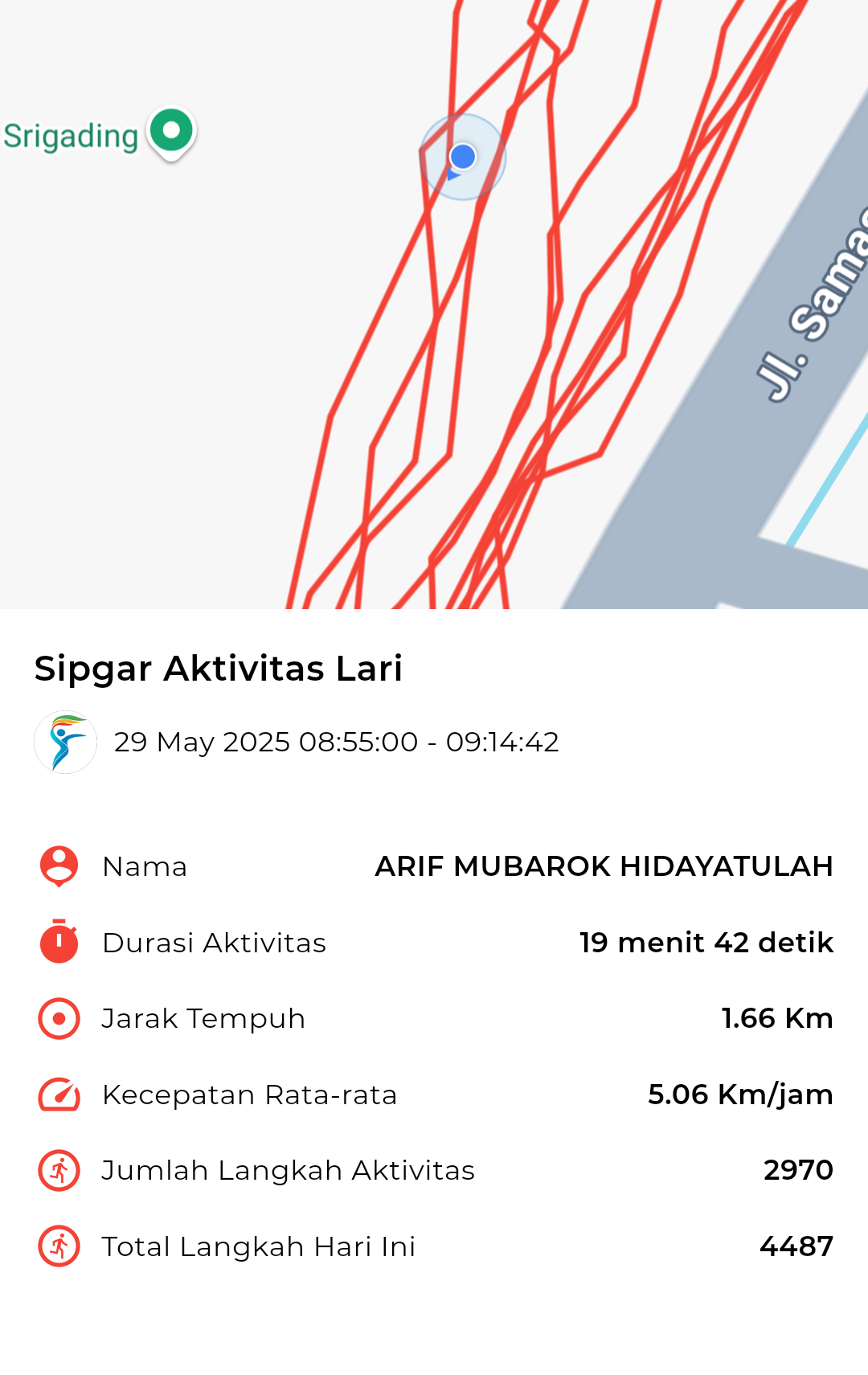868x1375 pixels.
Task: Select the speedometer icon for Kecepatan Rata-rata
Action: (57, 1094)
